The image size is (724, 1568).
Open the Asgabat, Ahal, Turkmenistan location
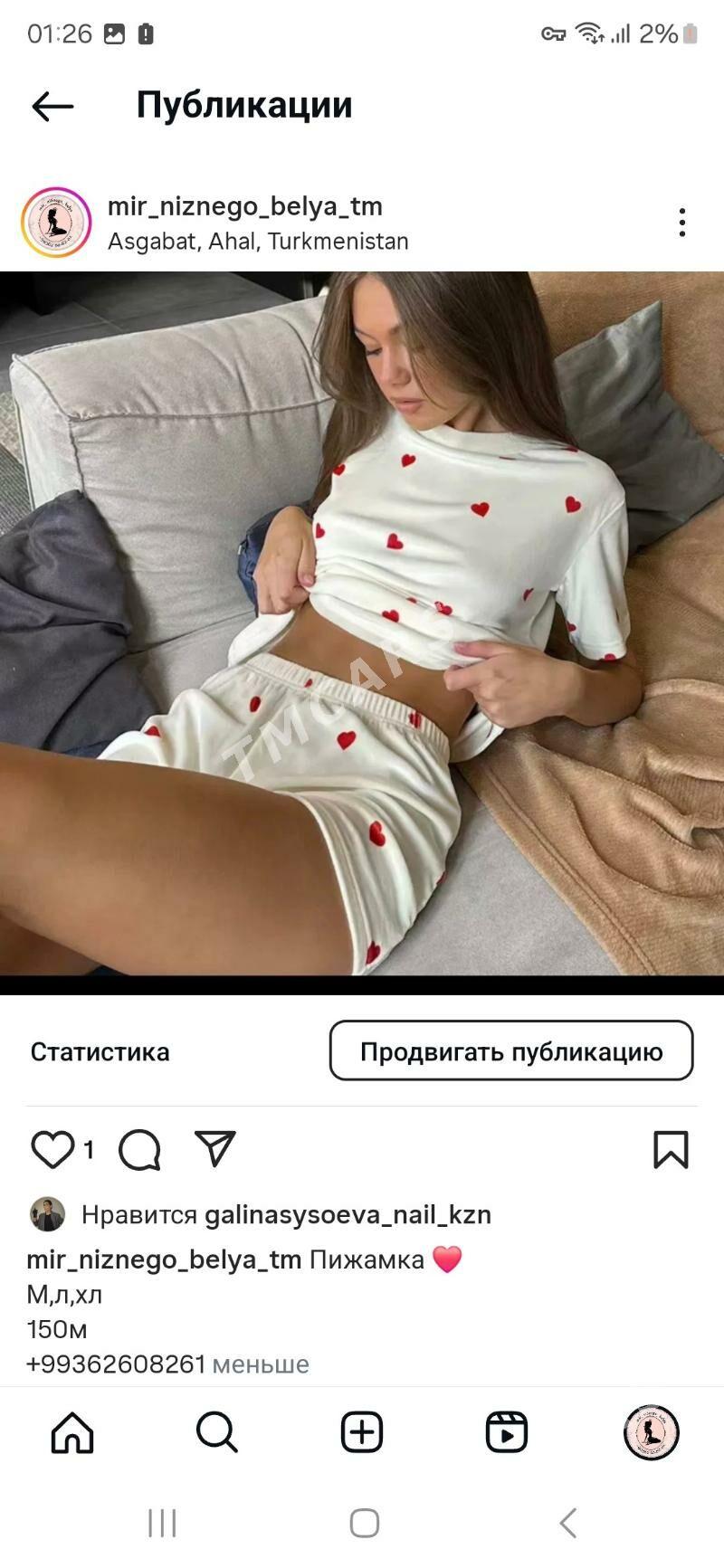[x=258, y=242]
